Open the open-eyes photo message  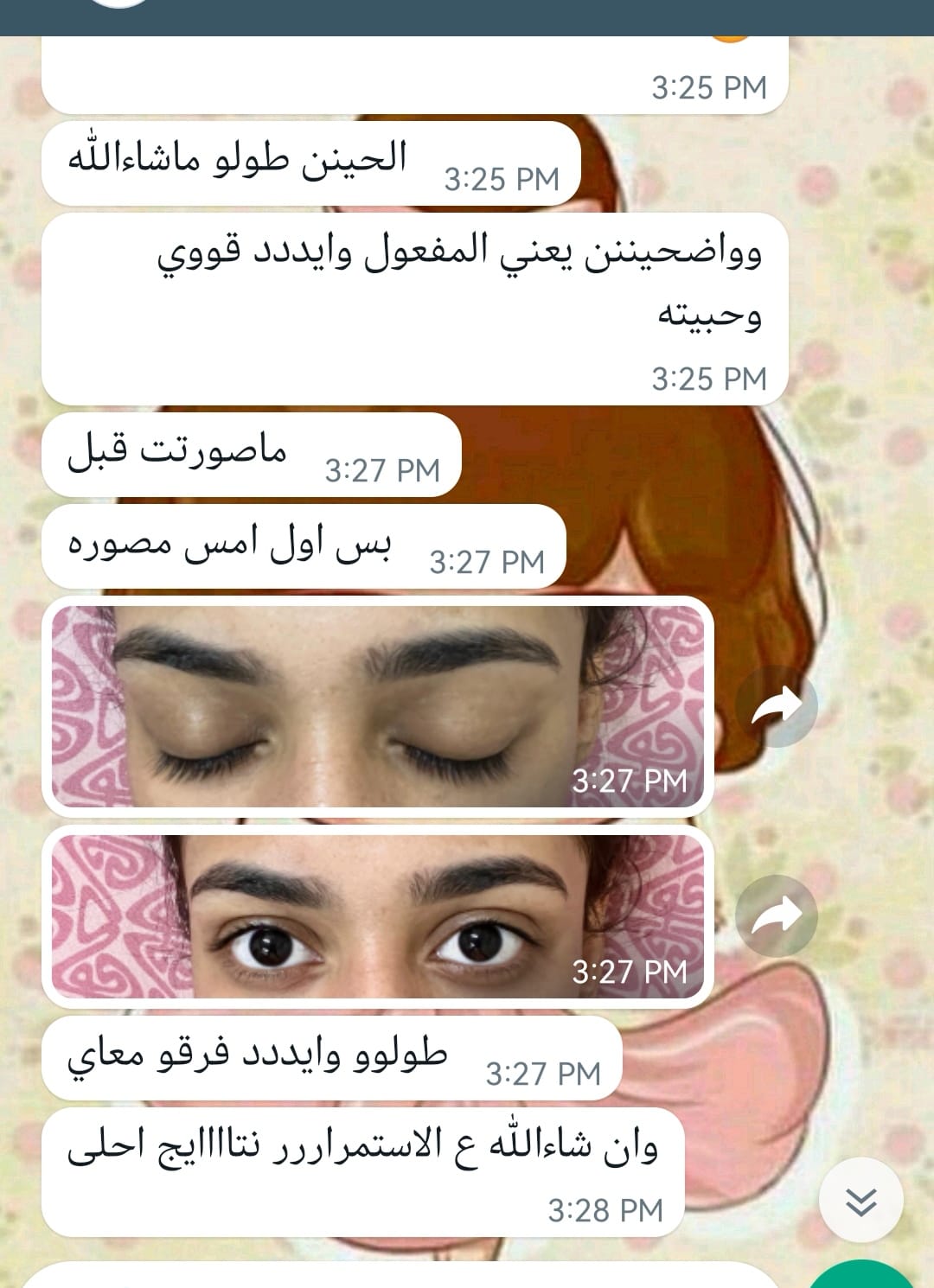click(378, 916)
